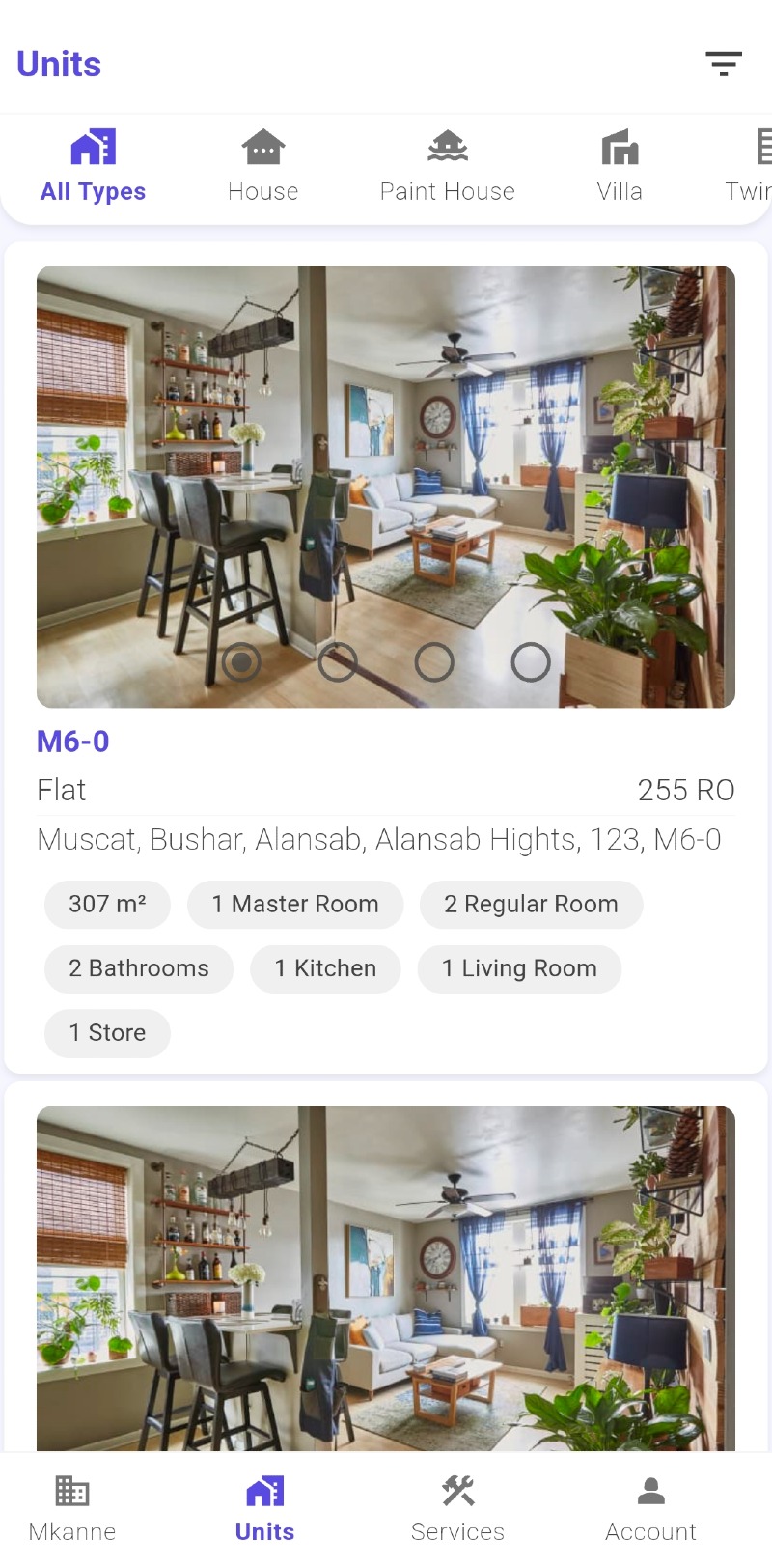Filter units by House type
Viewport: 772px width, 1568px height.
pyautogui.click(x=263, y=166)
